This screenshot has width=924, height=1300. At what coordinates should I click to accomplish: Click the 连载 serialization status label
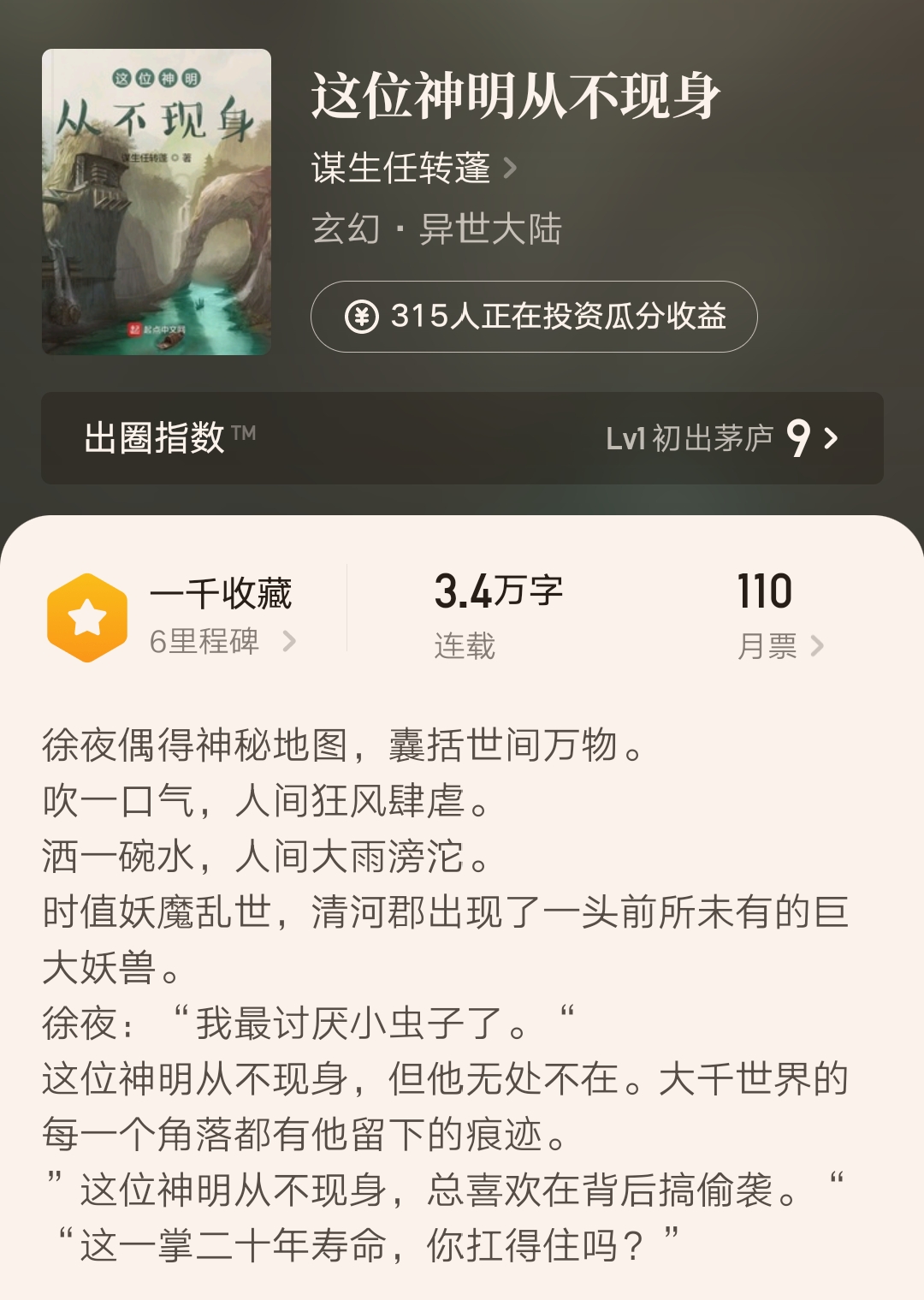(x=463, y=648)
